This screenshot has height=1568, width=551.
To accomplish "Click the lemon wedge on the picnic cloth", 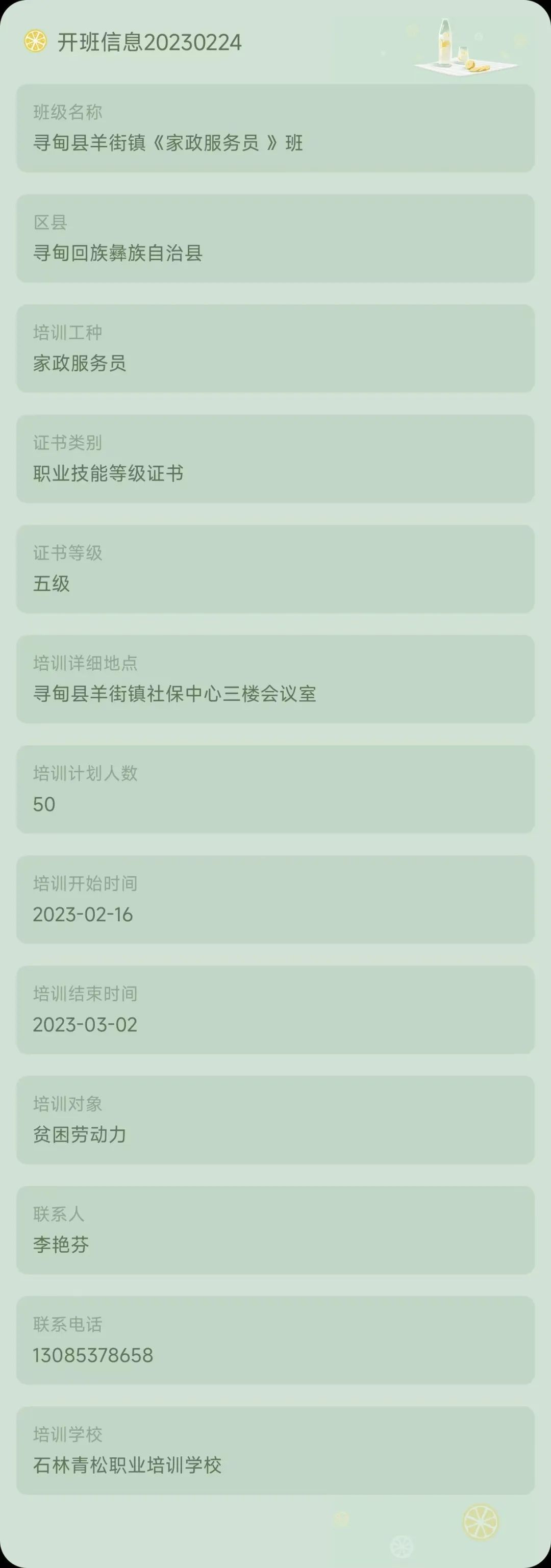I will pos(471,64).
